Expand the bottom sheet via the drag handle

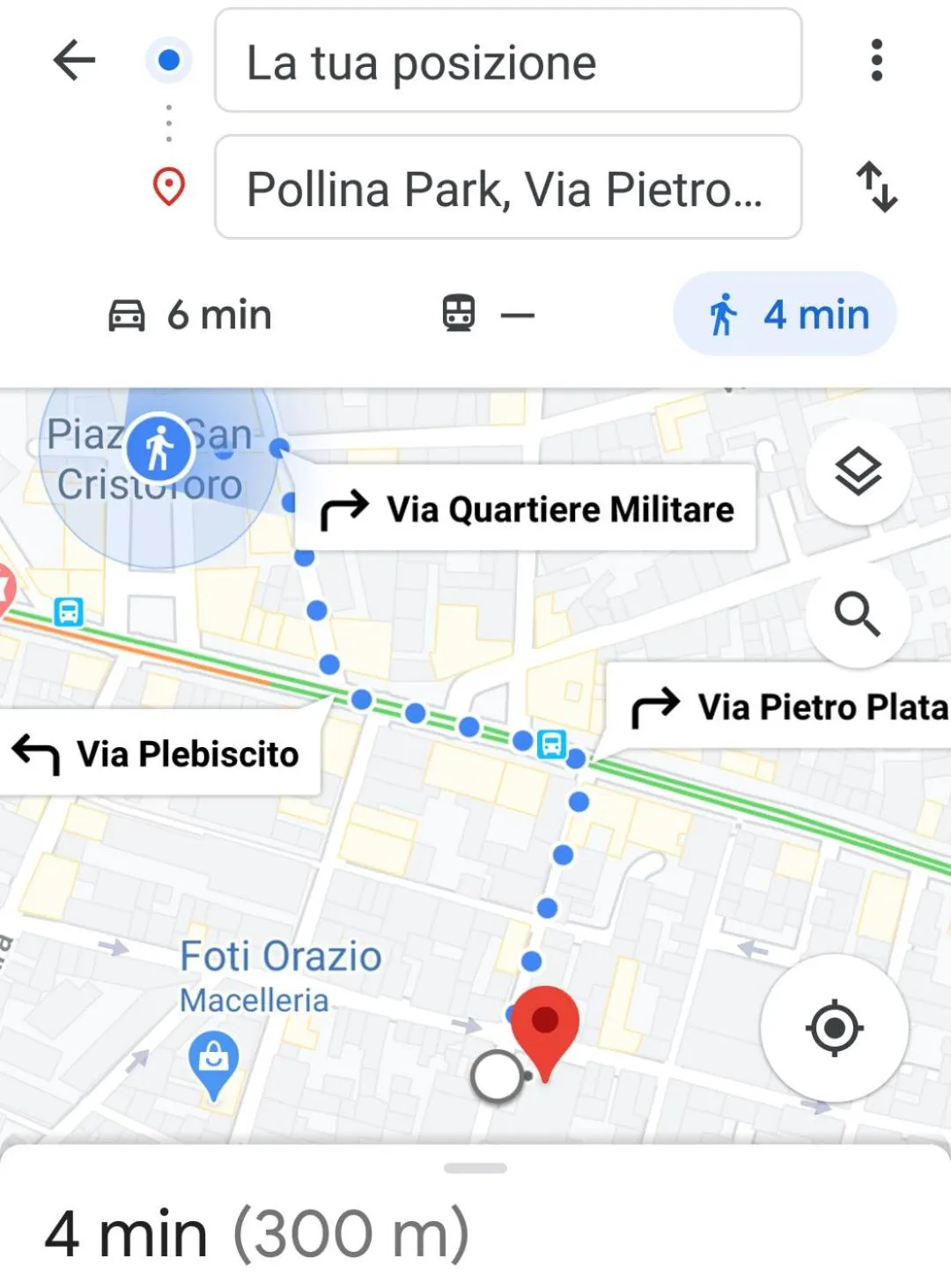tap(475, 1168)
